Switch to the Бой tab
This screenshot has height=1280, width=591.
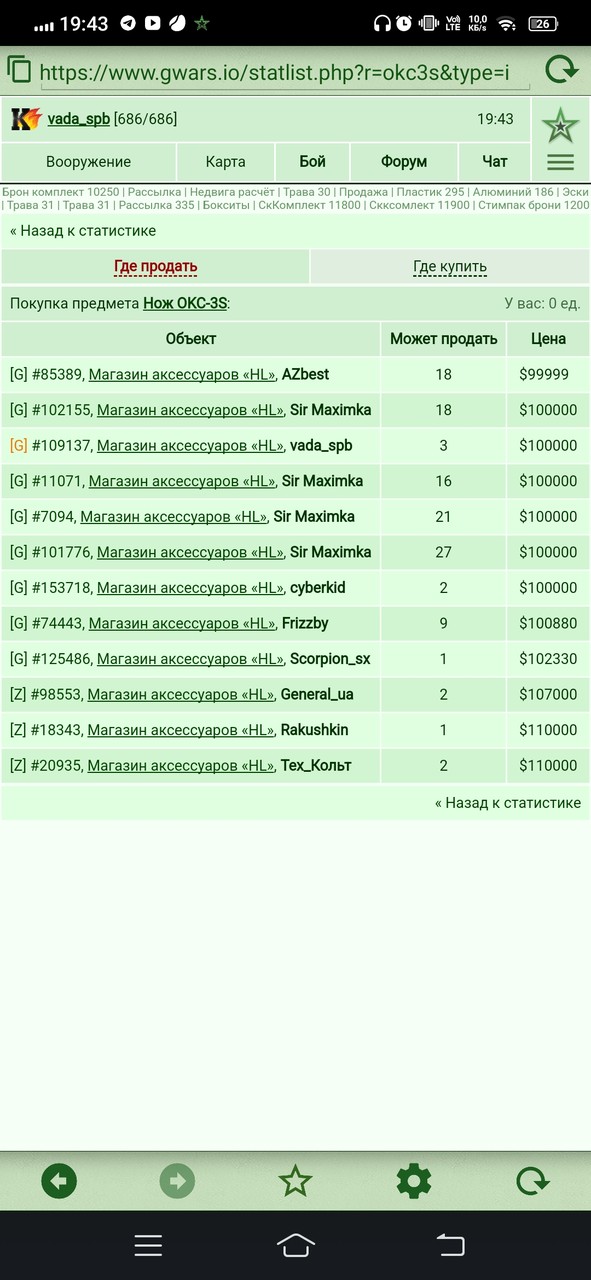coord(312,161)
